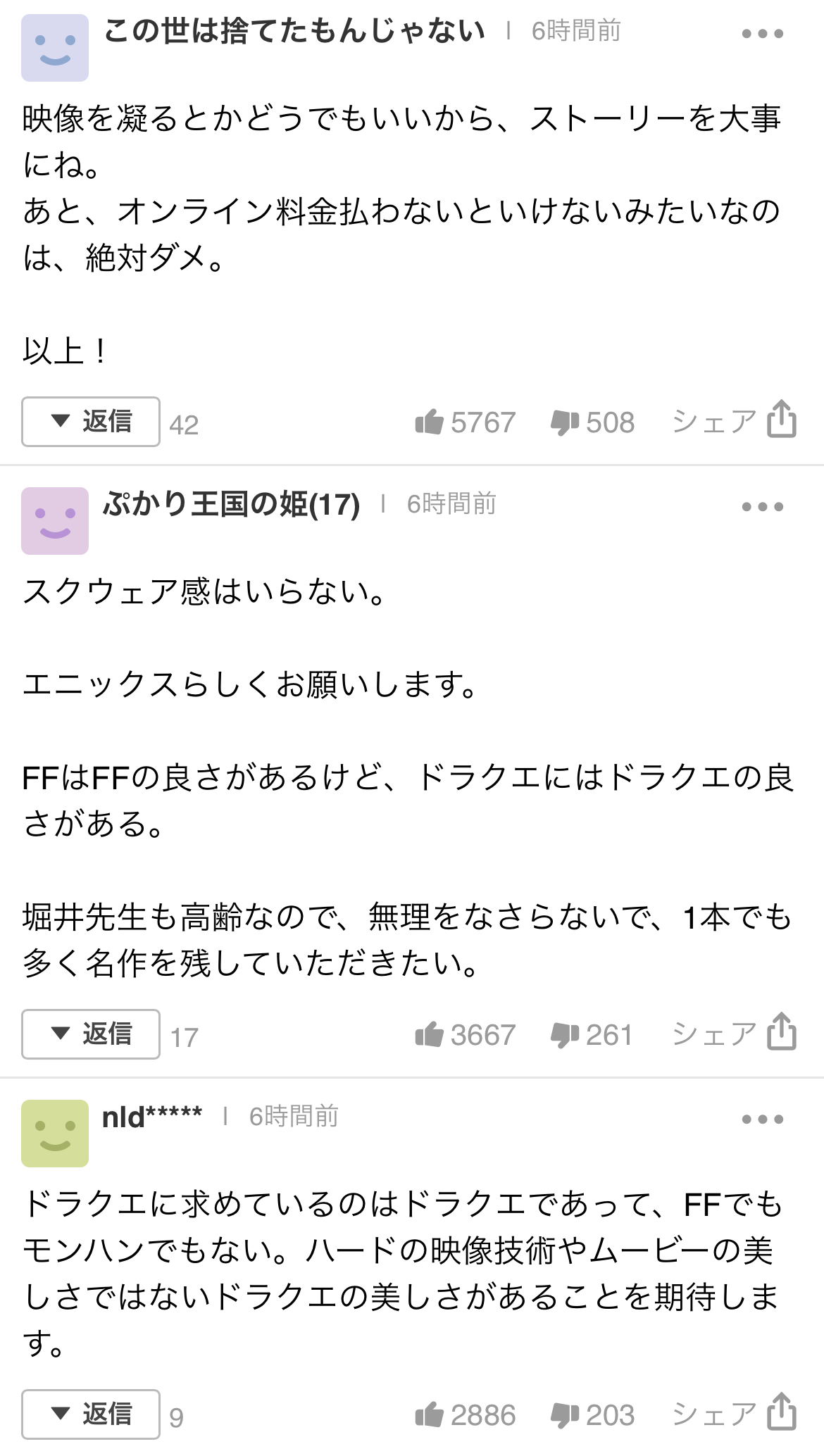This screenshot has height=1456, width=824.
Task: Open ぷかり王国の姫(17)'s profile avatar
Action: point(55,521)
